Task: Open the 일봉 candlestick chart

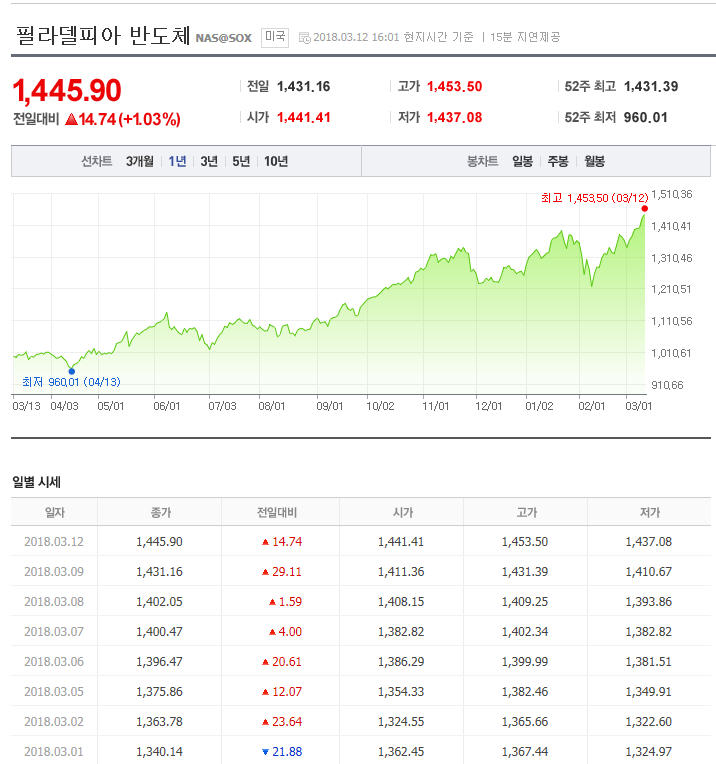Action: click(522, 161)
